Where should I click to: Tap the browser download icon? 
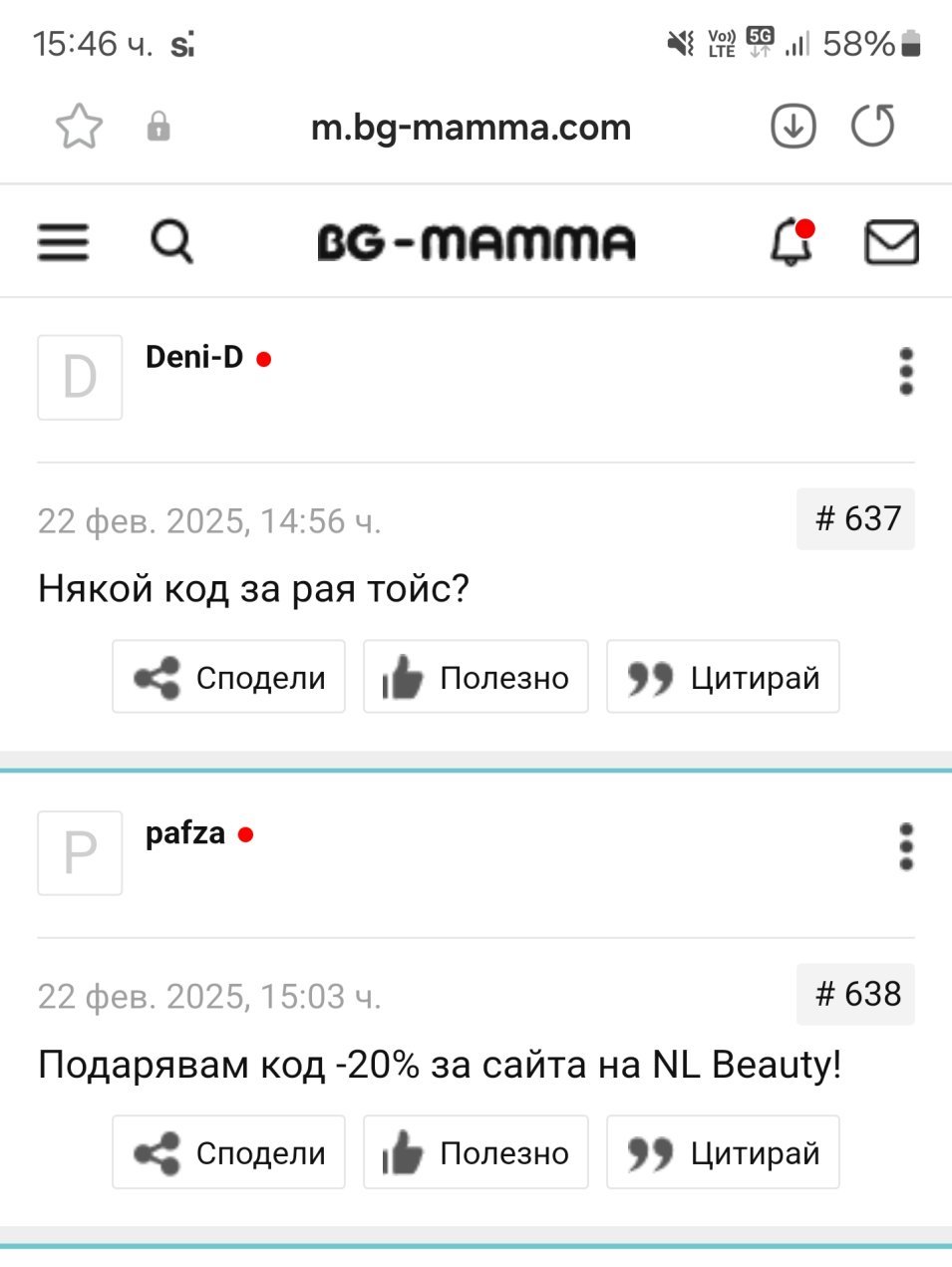(x=793, y=127)
